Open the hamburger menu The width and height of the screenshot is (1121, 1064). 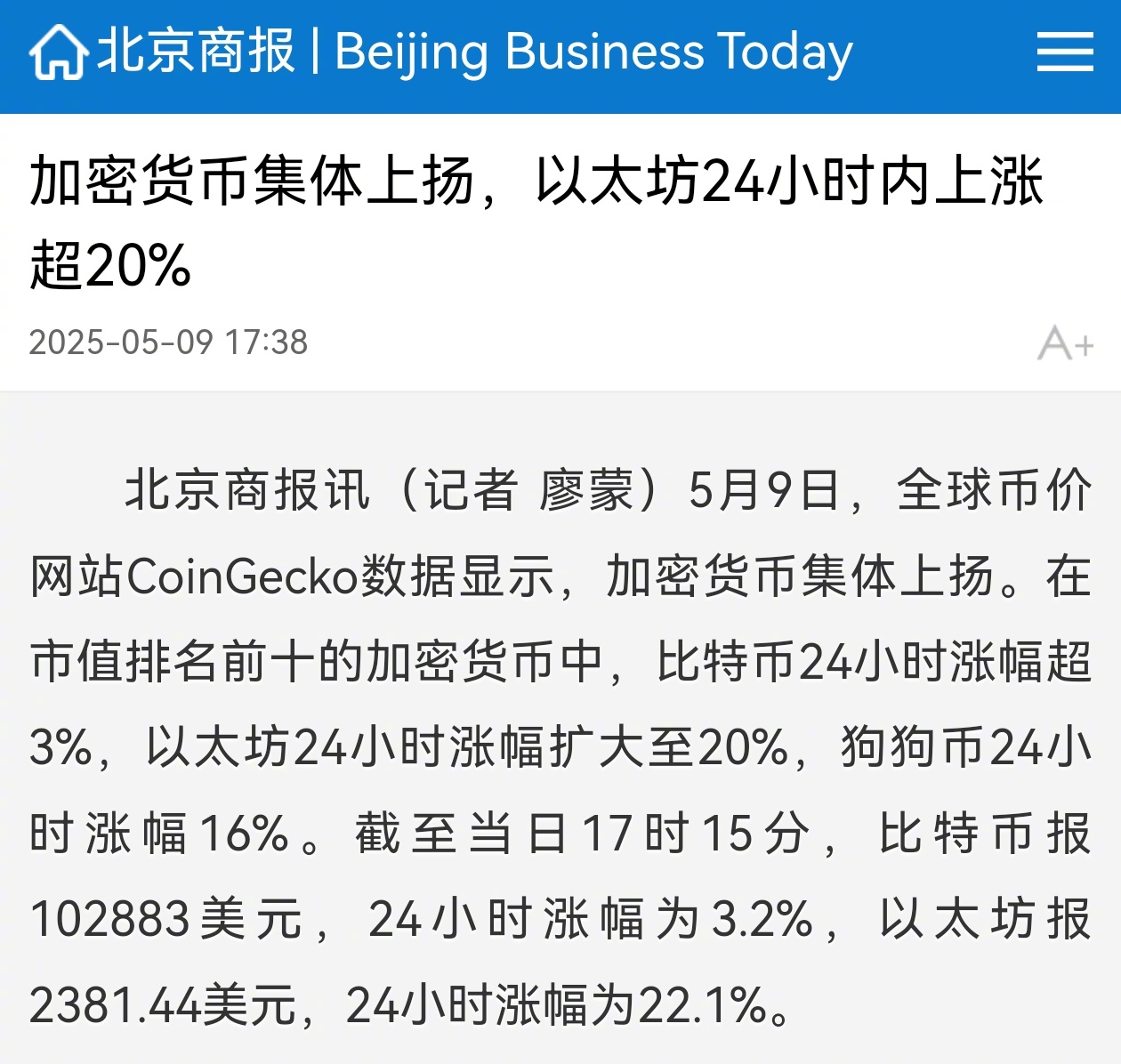click(x=1064, y=52)
